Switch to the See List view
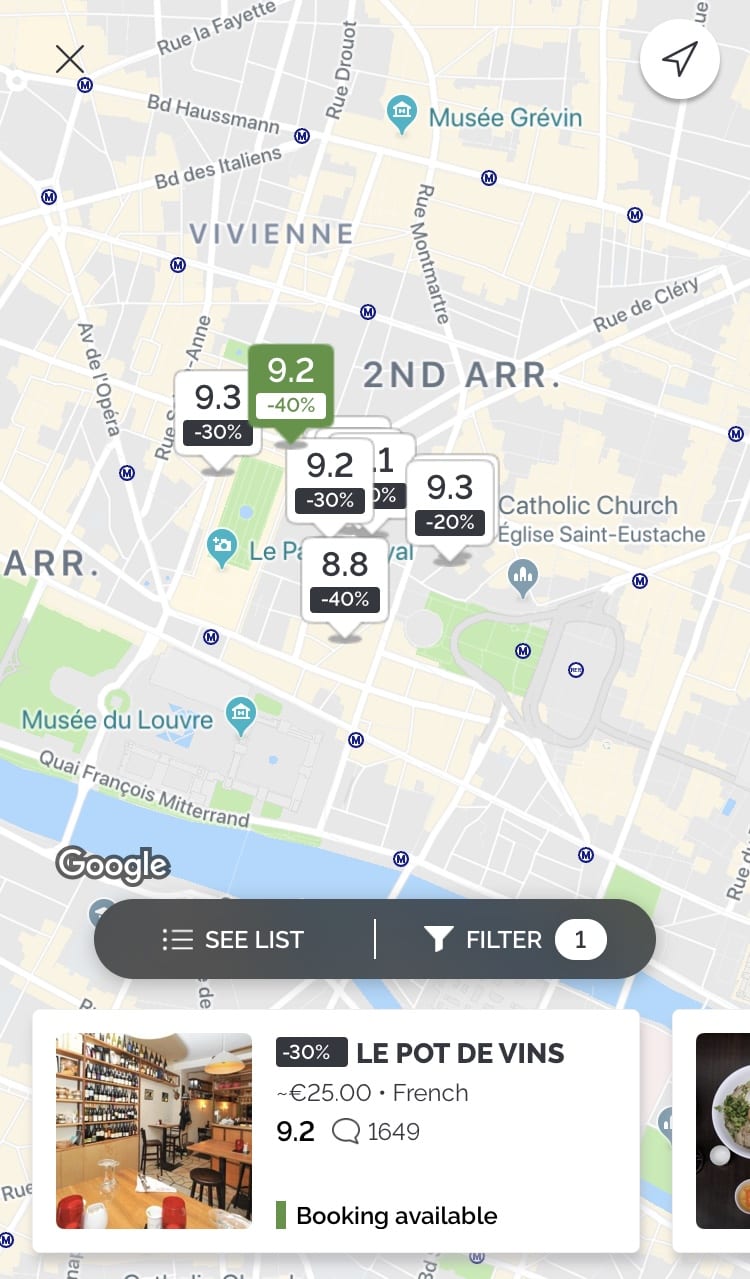Image resolution: width=750 pixels, height=1279 pixels. [234, 939]
